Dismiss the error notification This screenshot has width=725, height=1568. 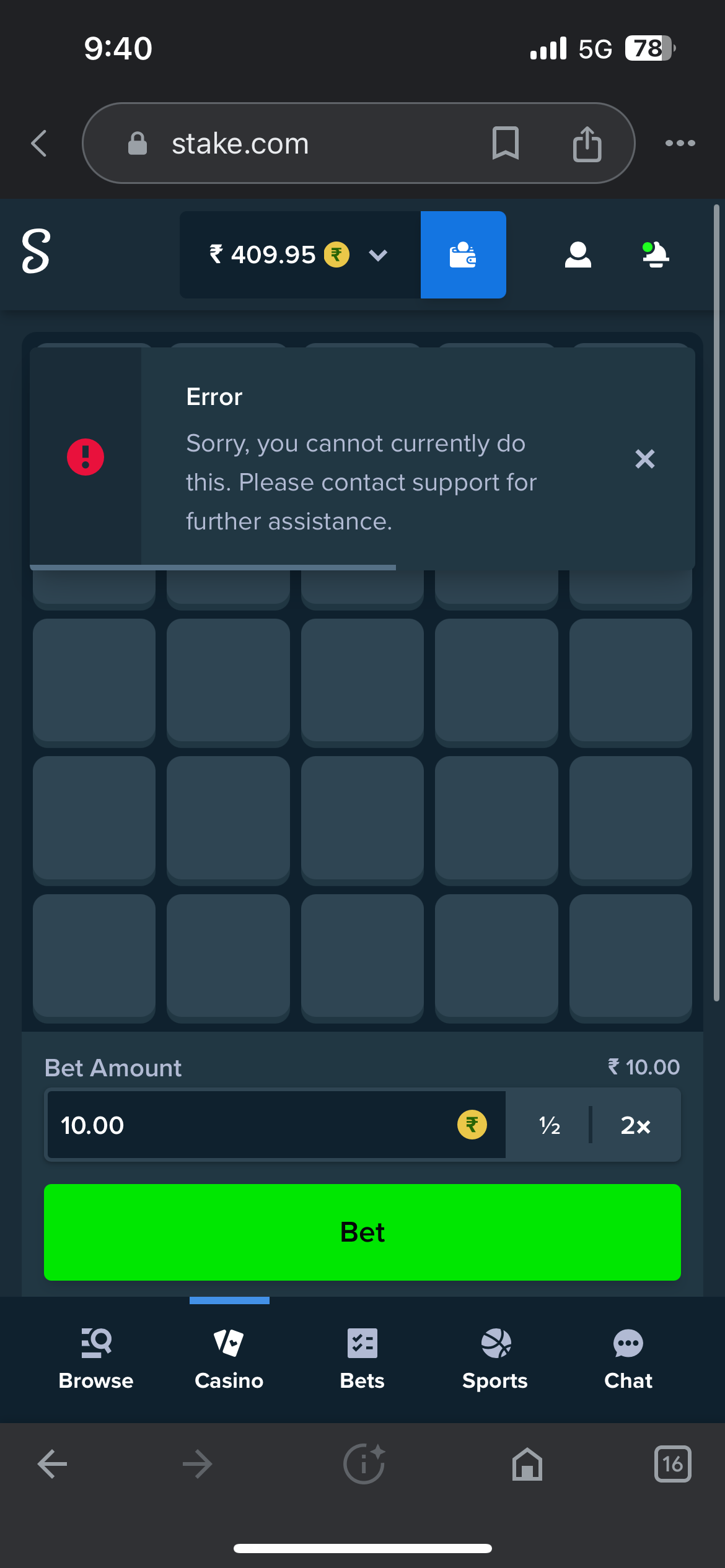click(x=644, y=459)
